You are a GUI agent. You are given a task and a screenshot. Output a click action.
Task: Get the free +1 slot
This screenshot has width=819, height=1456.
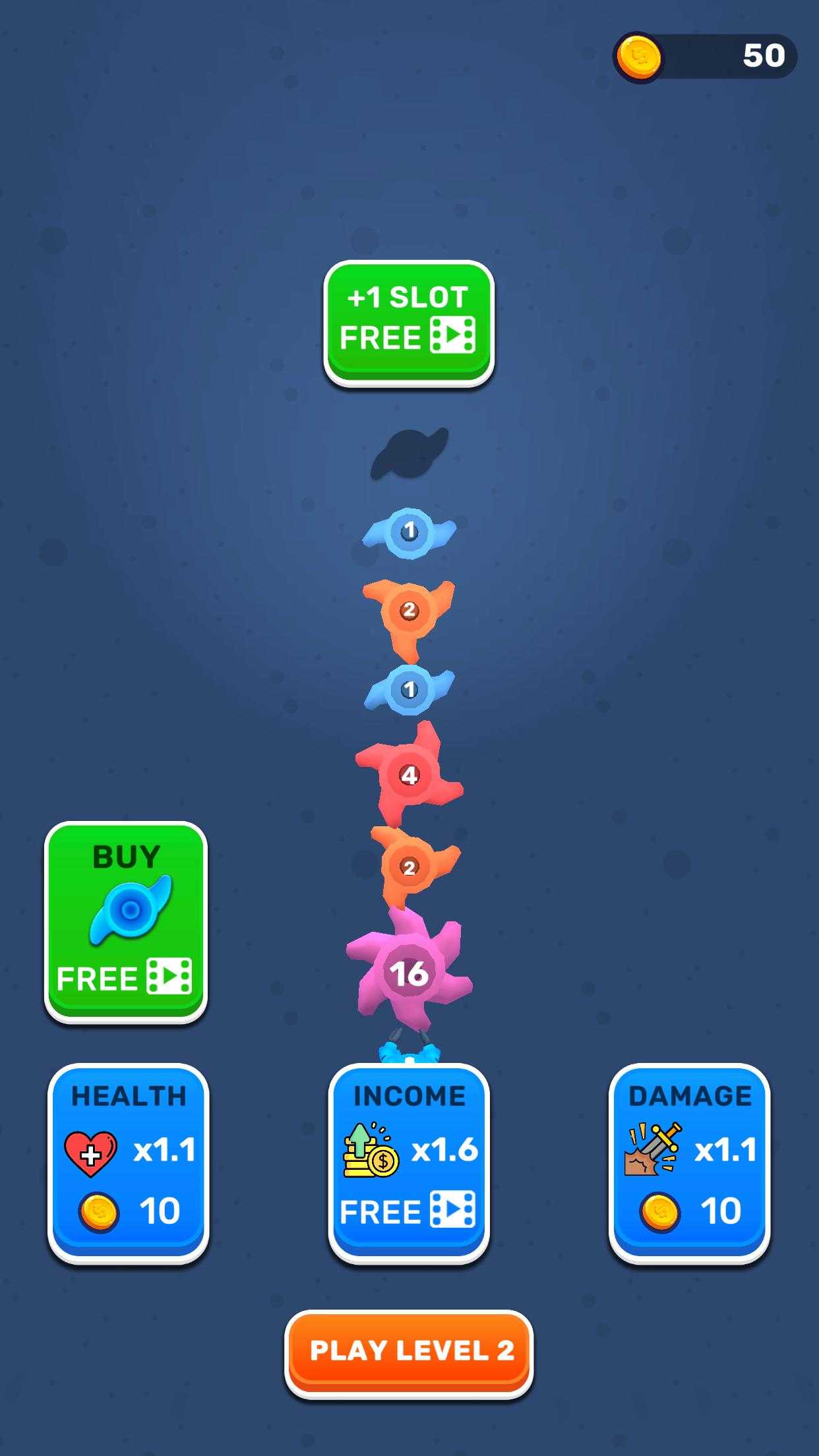(409, 321)
